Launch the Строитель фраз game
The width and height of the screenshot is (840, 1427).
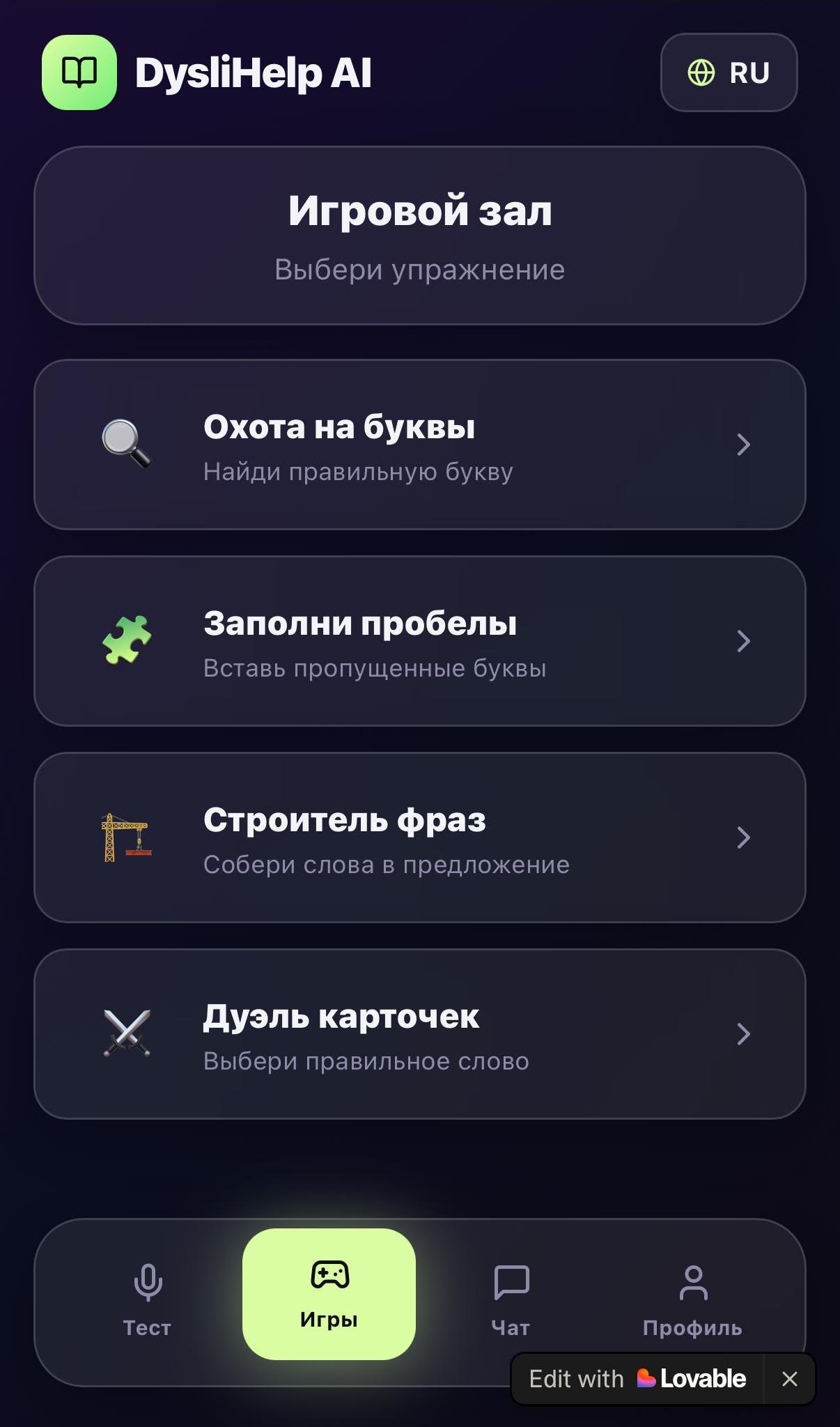pos(419,838)
